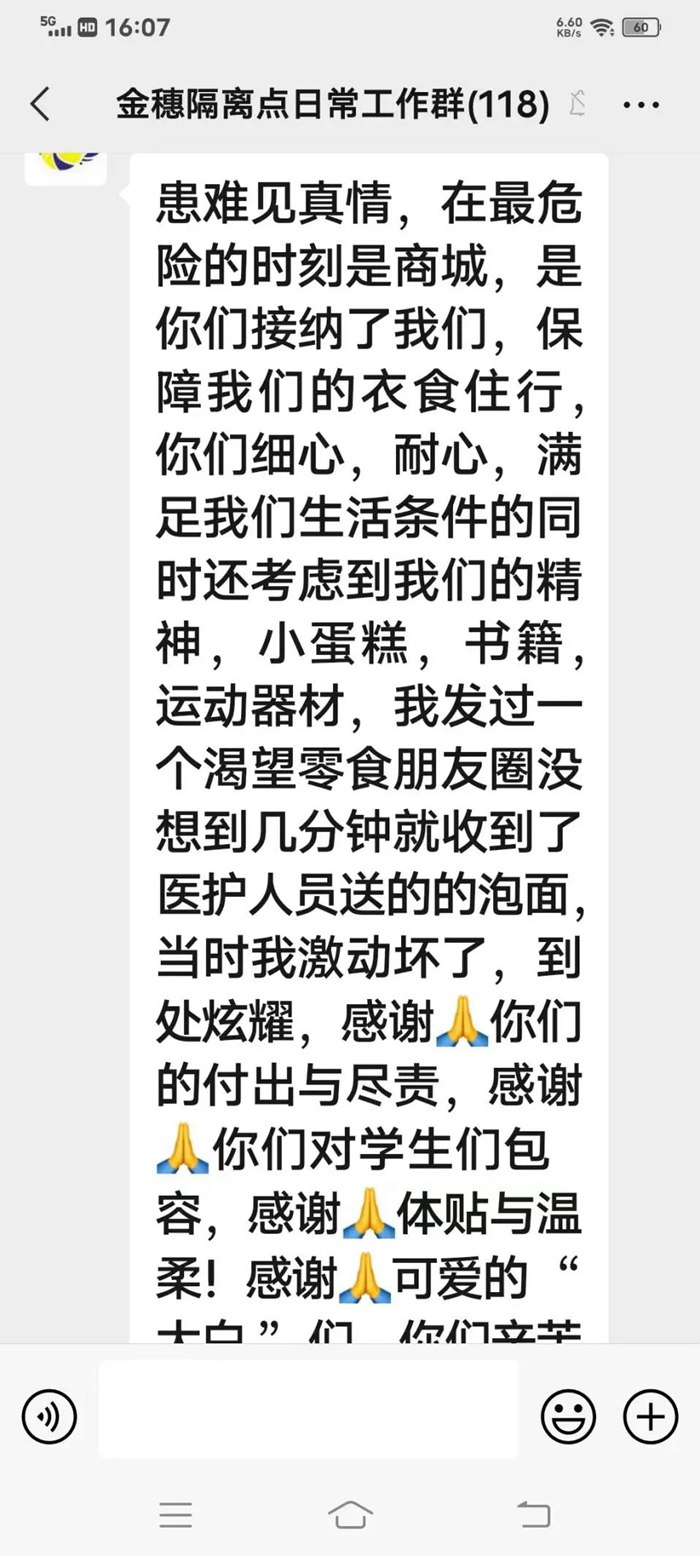The width and height of the screenshot is (700, 1556).
Task: Open the plus attachments menu
Action: [x=650, y=1416]
